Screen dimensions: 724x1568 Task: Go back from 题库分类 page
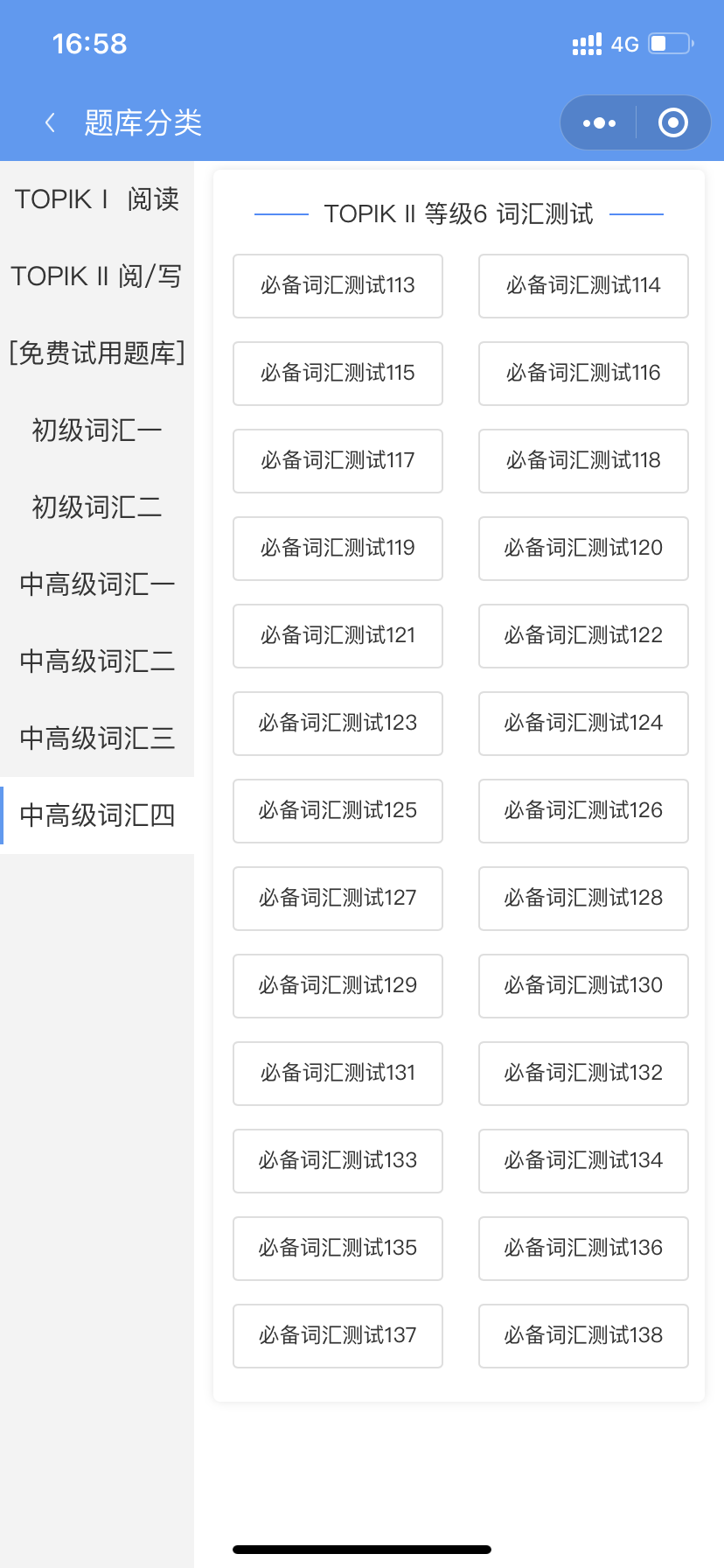pyautogui.click(x=50, y=122)
